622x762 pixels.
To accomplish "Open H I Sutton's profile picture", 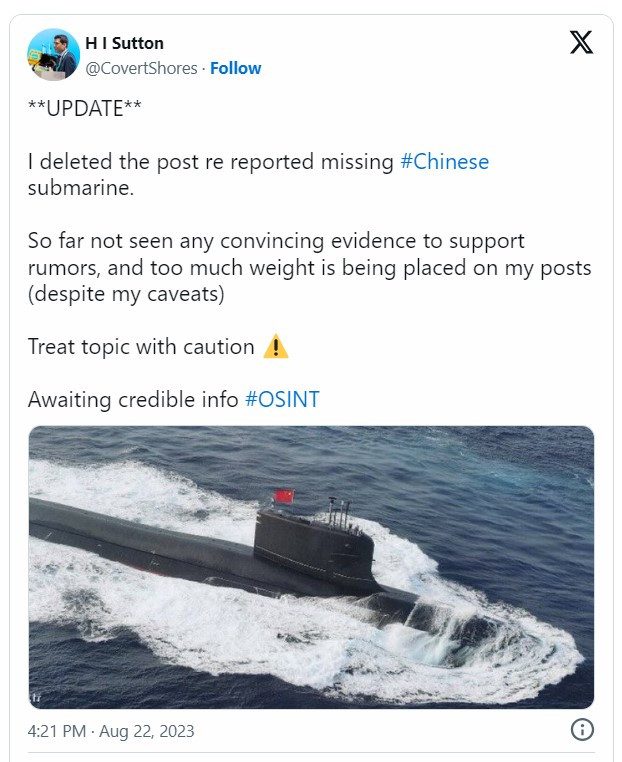I will point(53,54).
